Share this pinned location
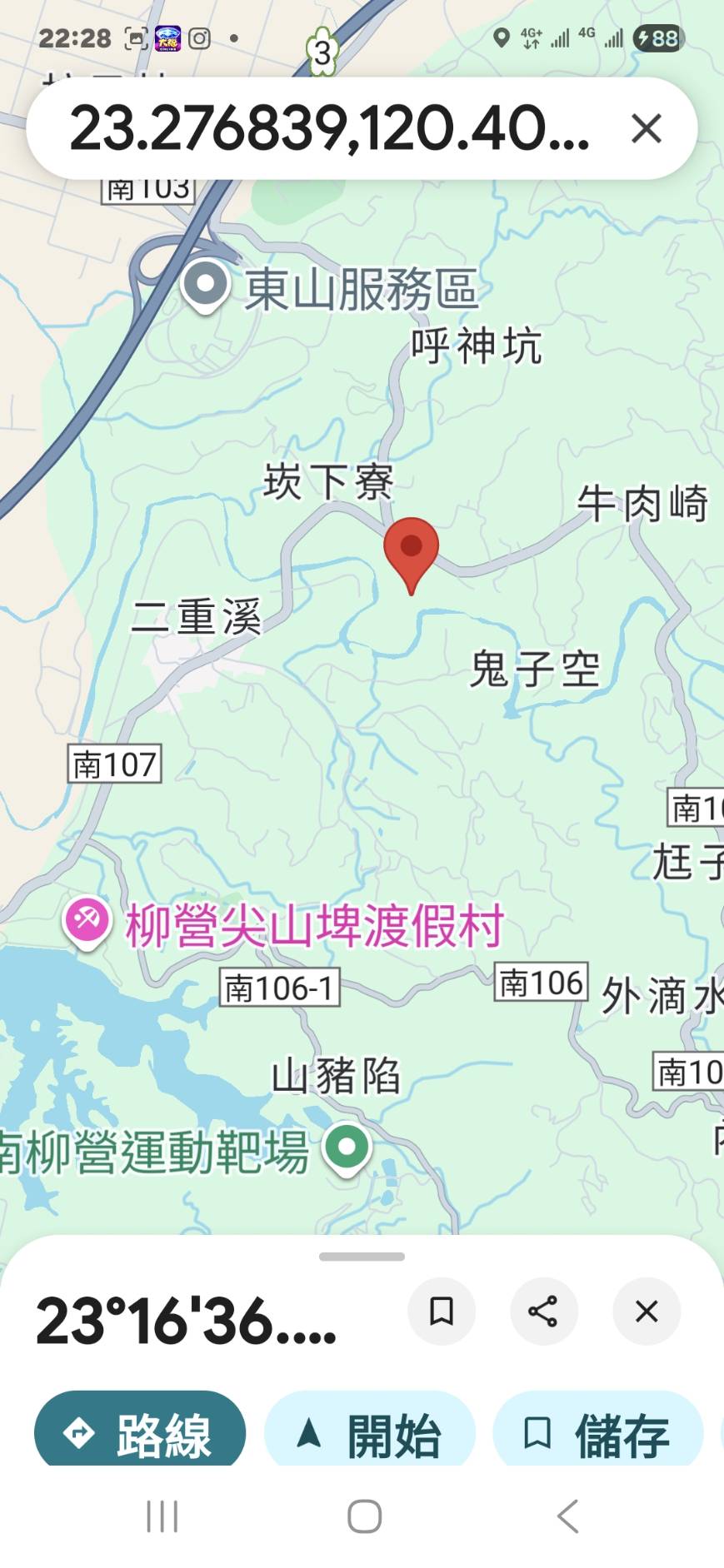The height and width of the screenshot is (1568, 724). pyautogui.click(x=543, y=1312)
